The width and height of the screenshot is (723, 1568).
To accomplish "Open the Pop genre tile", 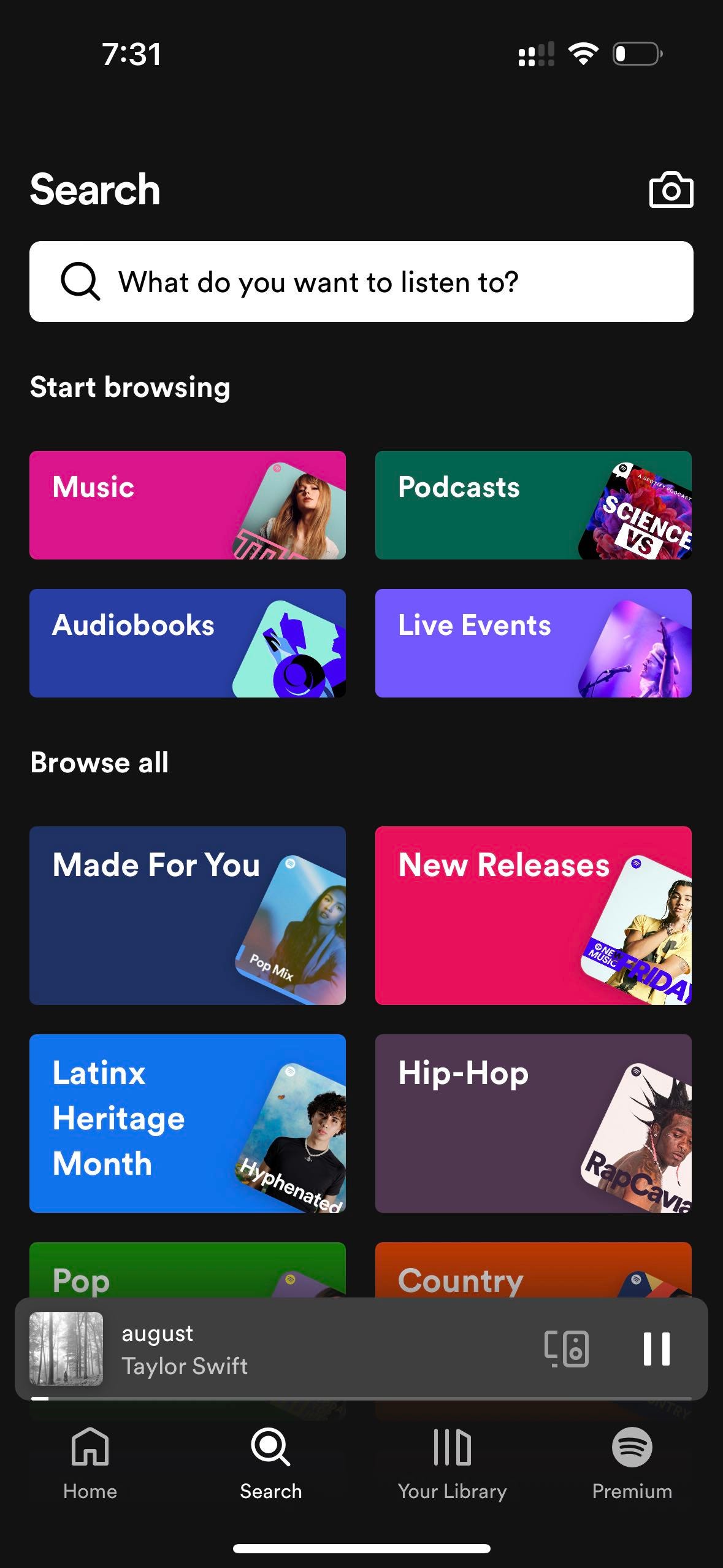I will coord(187,1271).
